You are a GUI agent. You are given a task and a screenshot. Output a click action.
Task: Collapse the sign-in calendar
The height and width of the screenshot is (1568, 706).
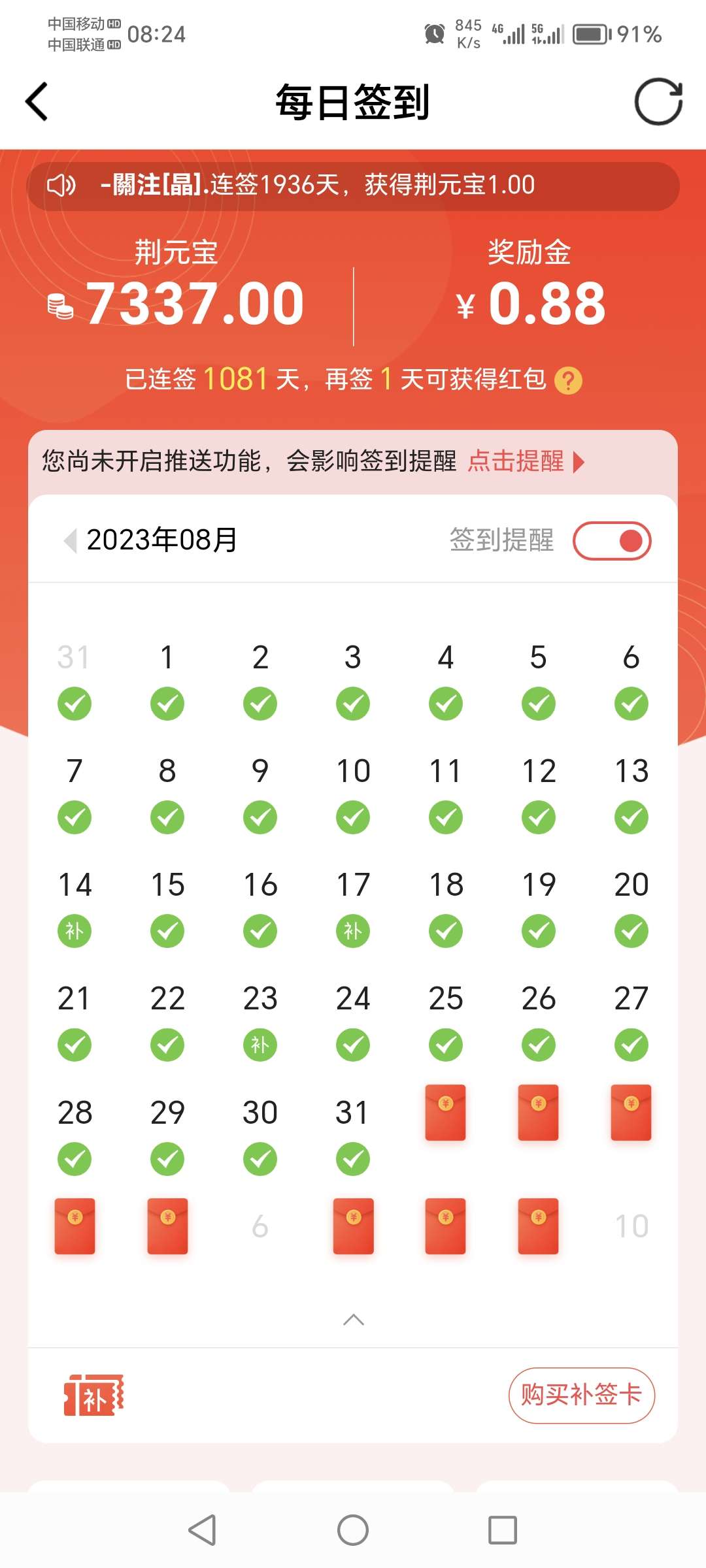tap(353, 1320)
